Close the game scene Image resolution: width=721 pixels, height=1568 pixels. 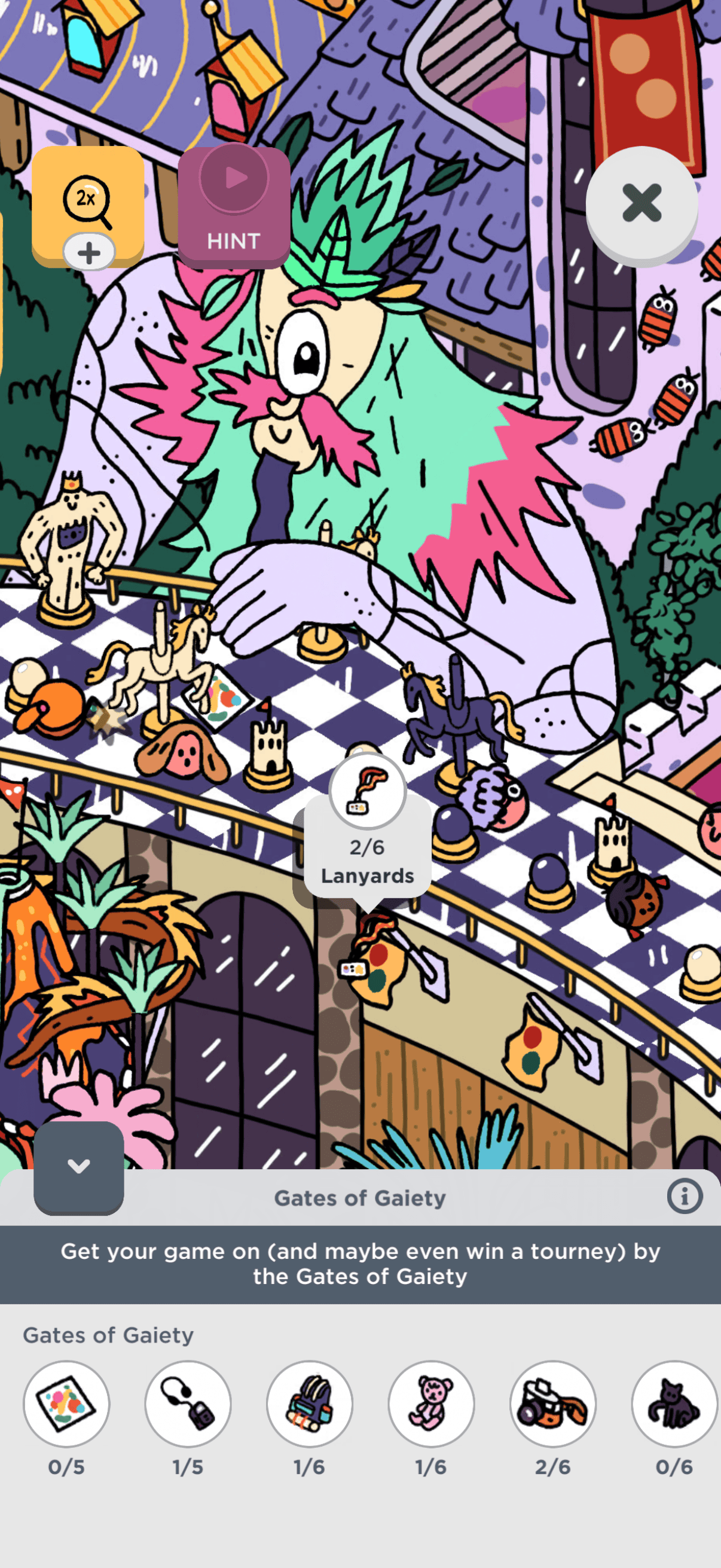pyautogui.click(x=641, y=203)
